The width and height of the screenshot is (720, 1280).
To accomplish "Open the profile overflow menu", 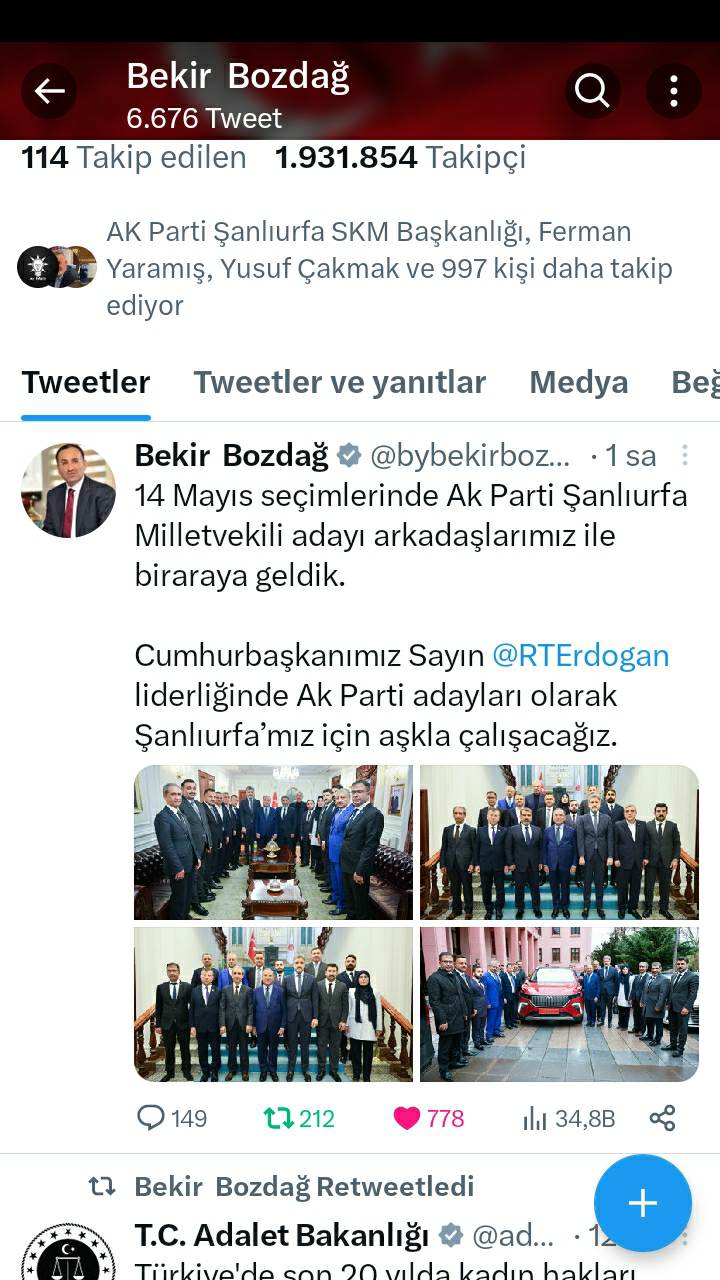I will pos(673,92).
